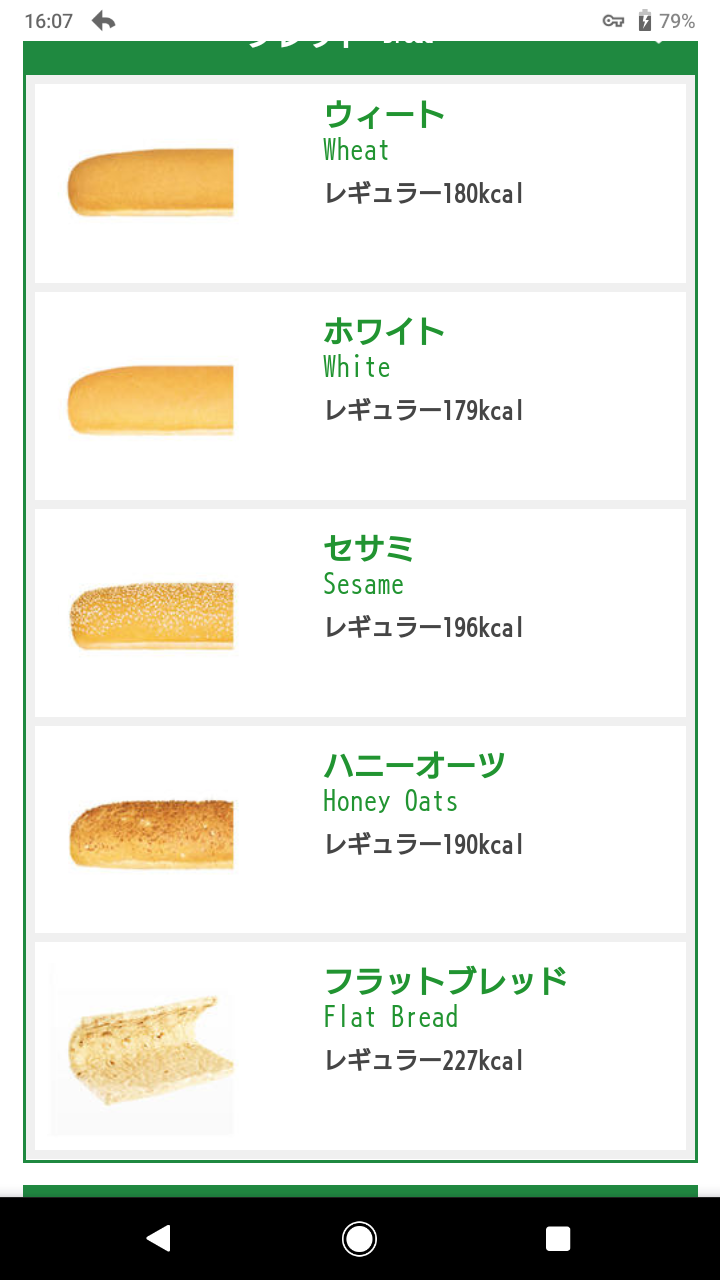The image size is (720, 1280).
Task: Pick the Sesame bread
Action: pos(360,613)
